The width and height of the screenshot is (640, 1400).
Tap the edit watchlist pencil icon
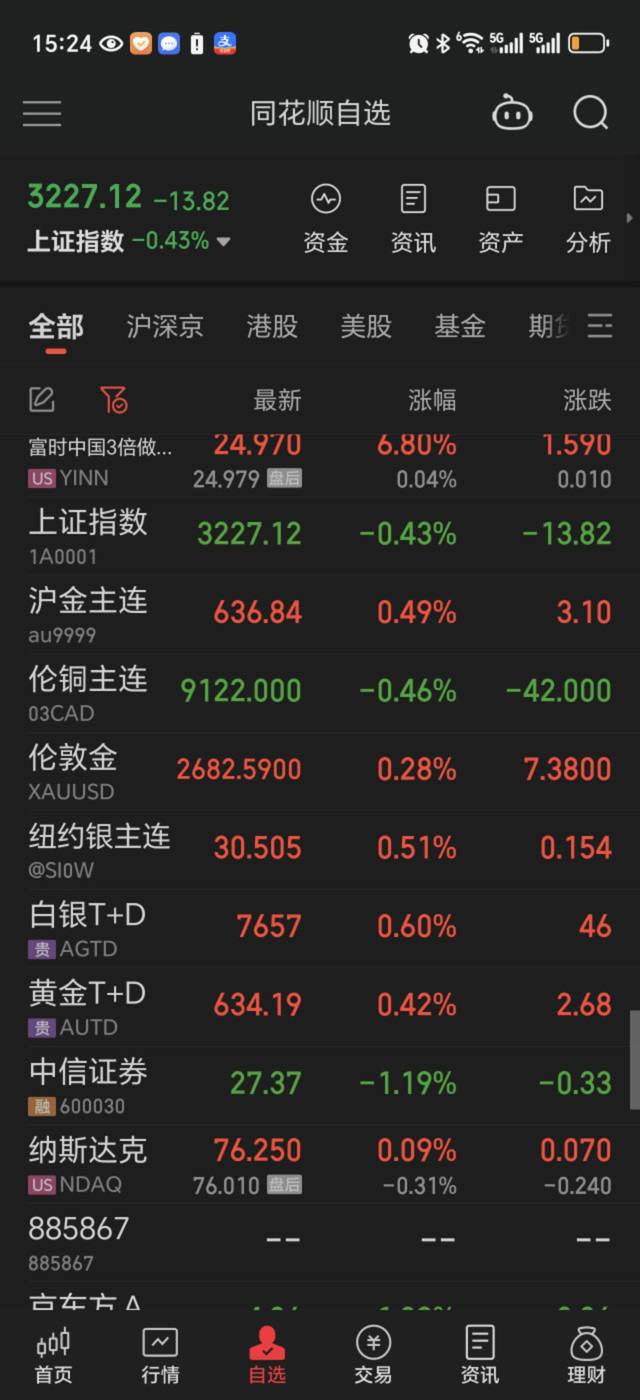pos(41,400)
